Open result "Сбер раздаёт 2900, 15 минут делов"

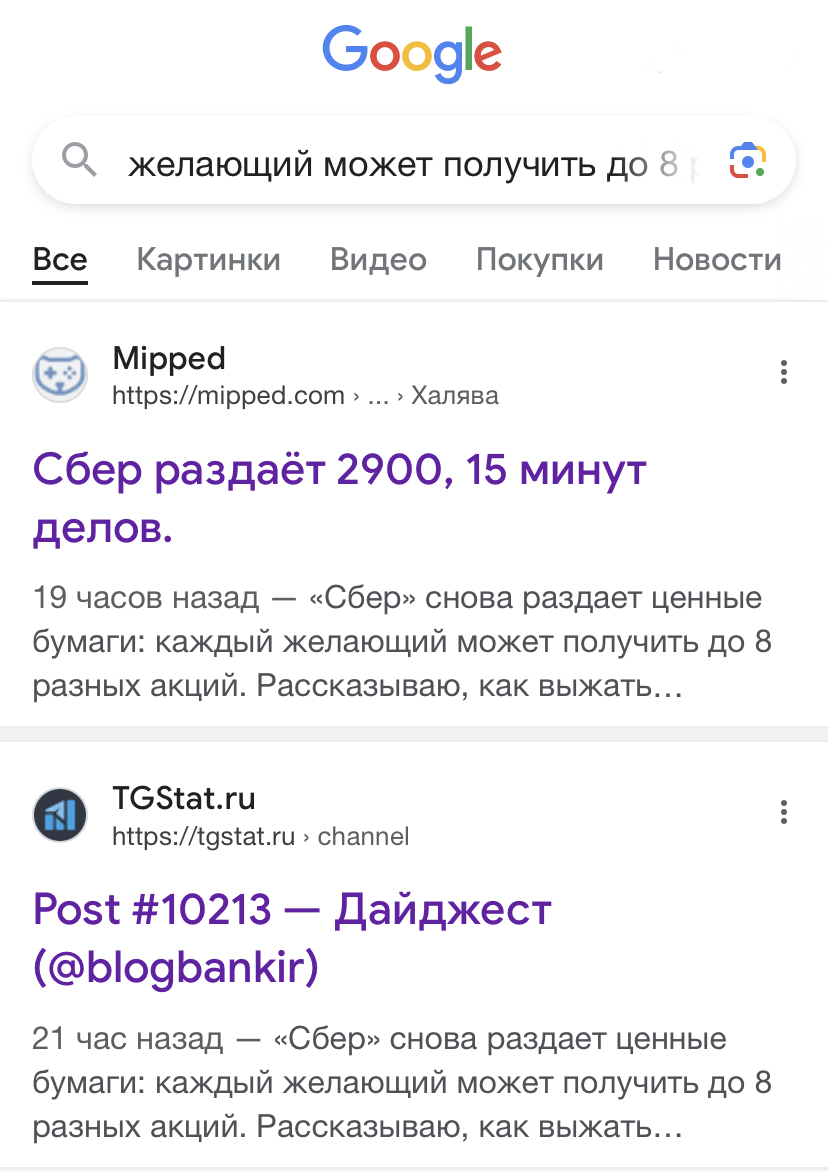[x=340, y=499]
